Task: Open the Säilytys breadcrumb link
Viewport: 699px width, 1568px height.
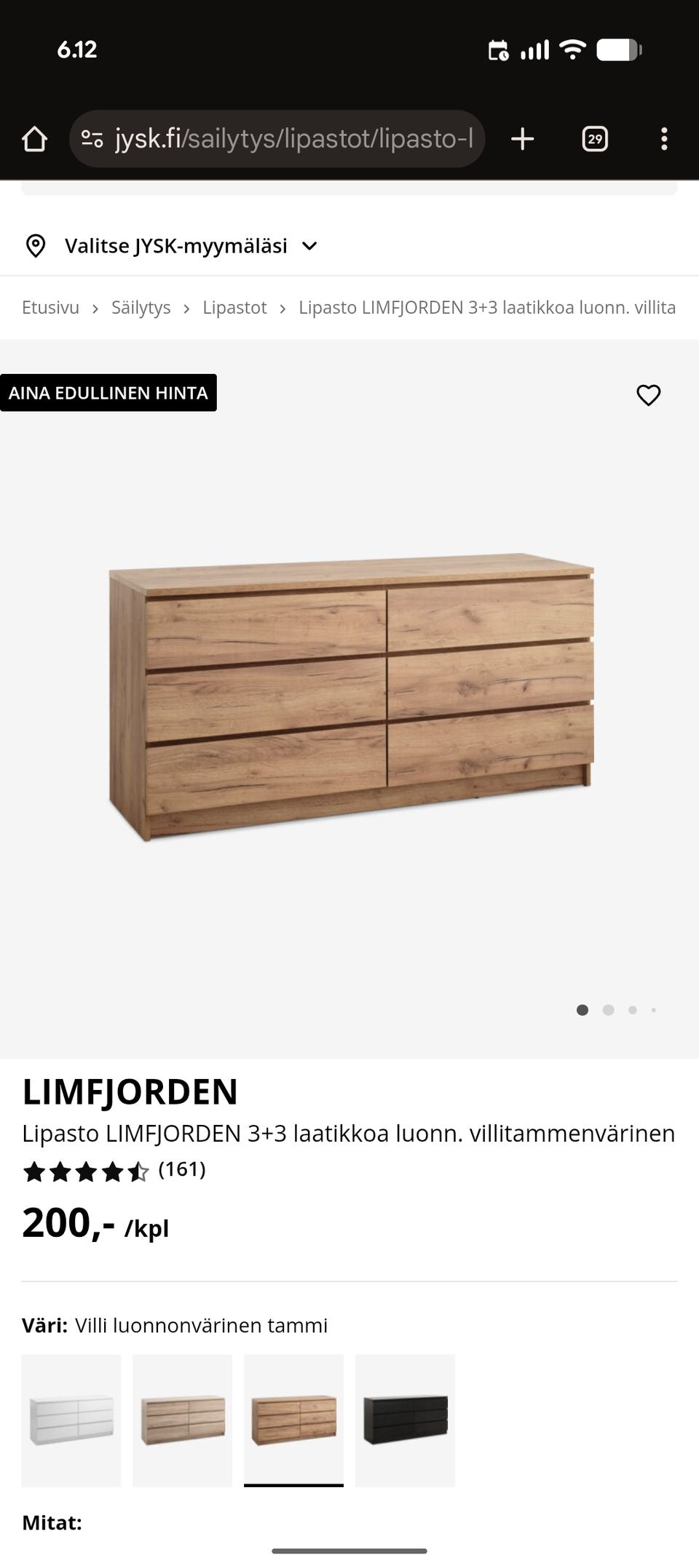Action: (141, 307)
